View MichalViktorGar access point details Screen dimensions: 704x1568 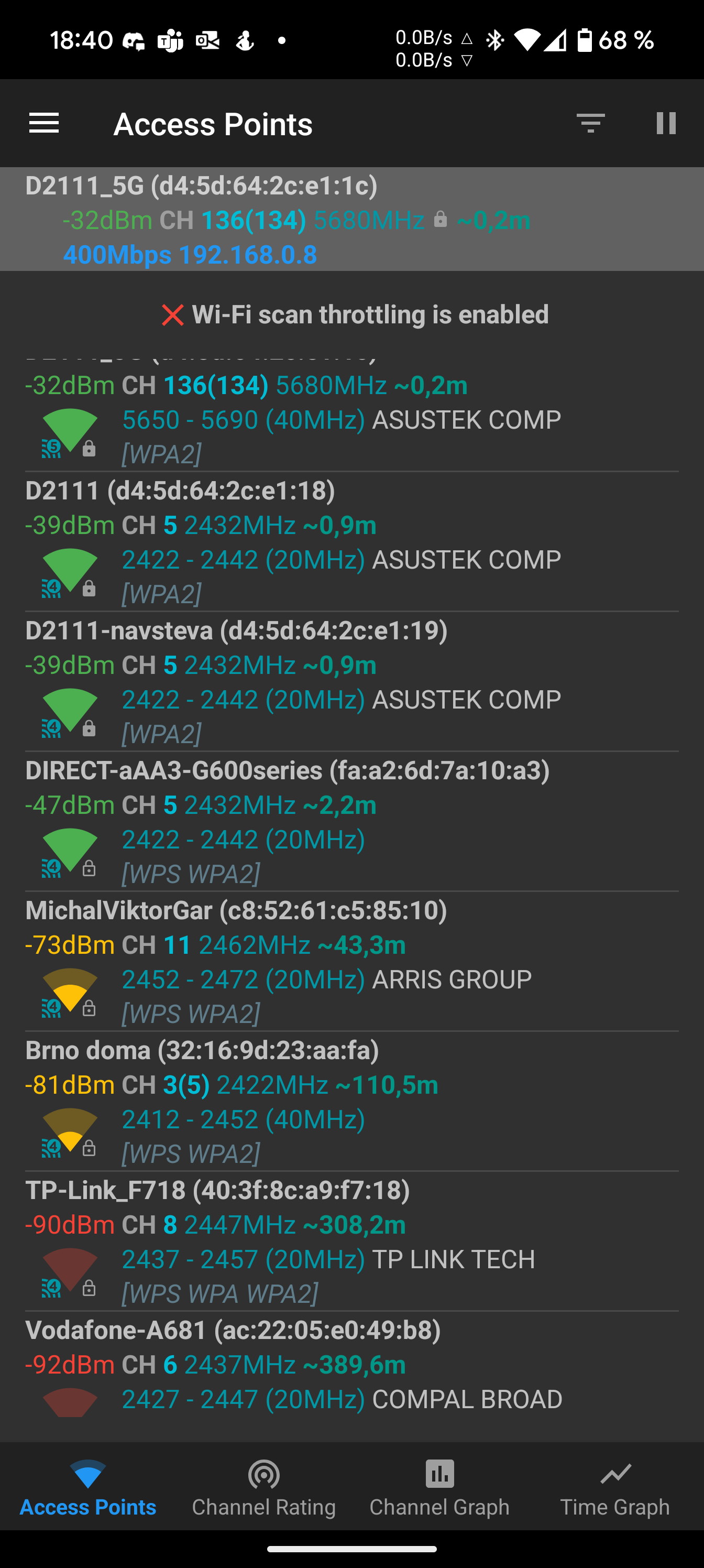(351, 962)
